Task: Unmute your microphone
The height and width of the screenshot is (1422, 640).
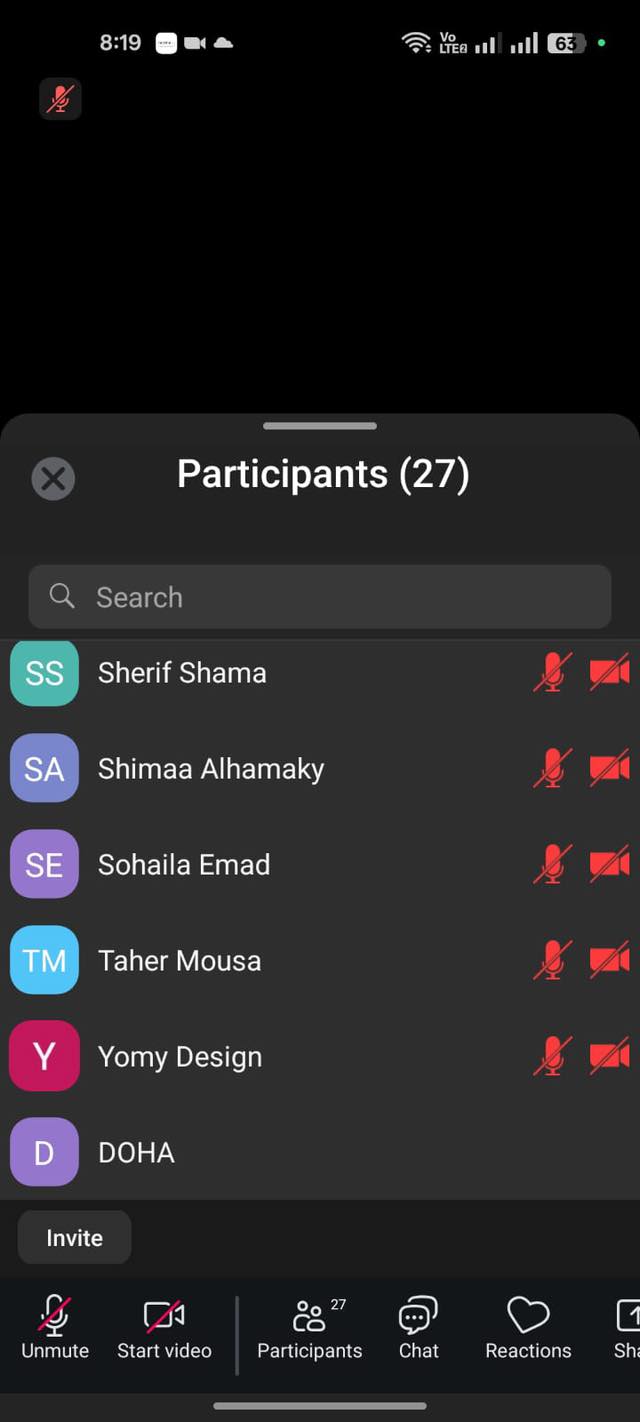Action: tap(55, 1328)
